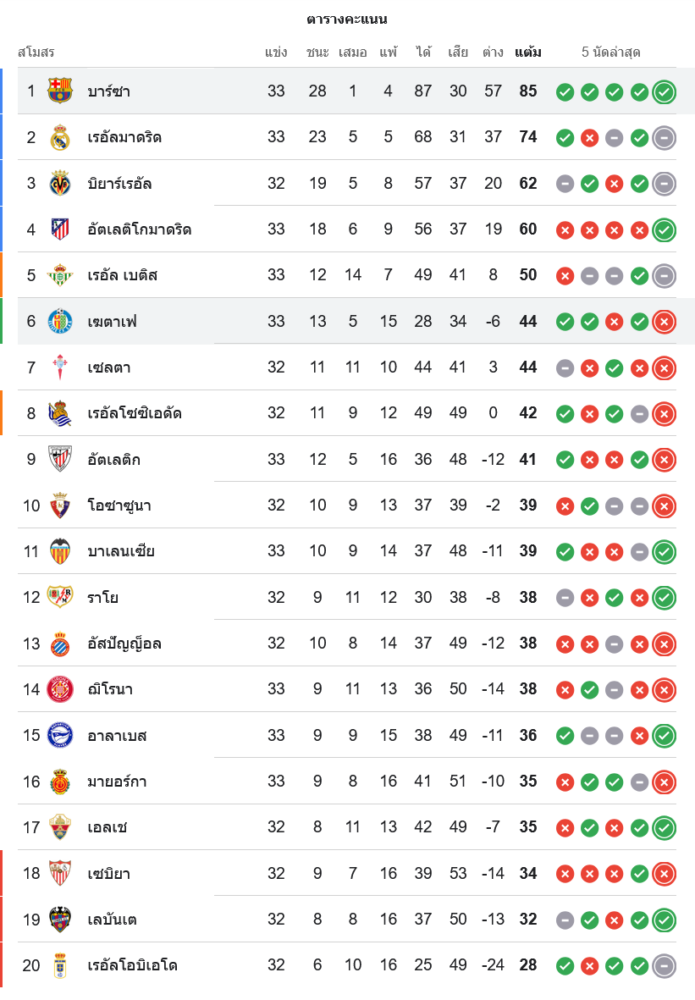The height and width of the screenshot is (1000, 695).
Task: View the เรอัล เบติส team page
Action: 122,275
